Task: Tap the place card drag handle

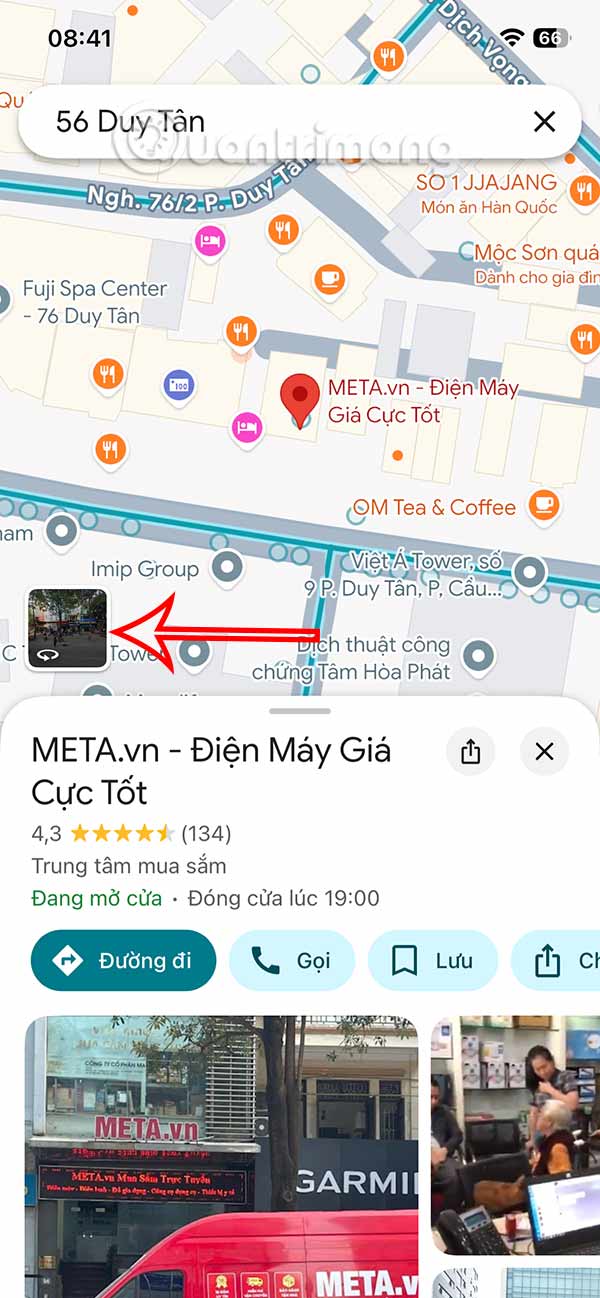Action: (x=300, y=711)
